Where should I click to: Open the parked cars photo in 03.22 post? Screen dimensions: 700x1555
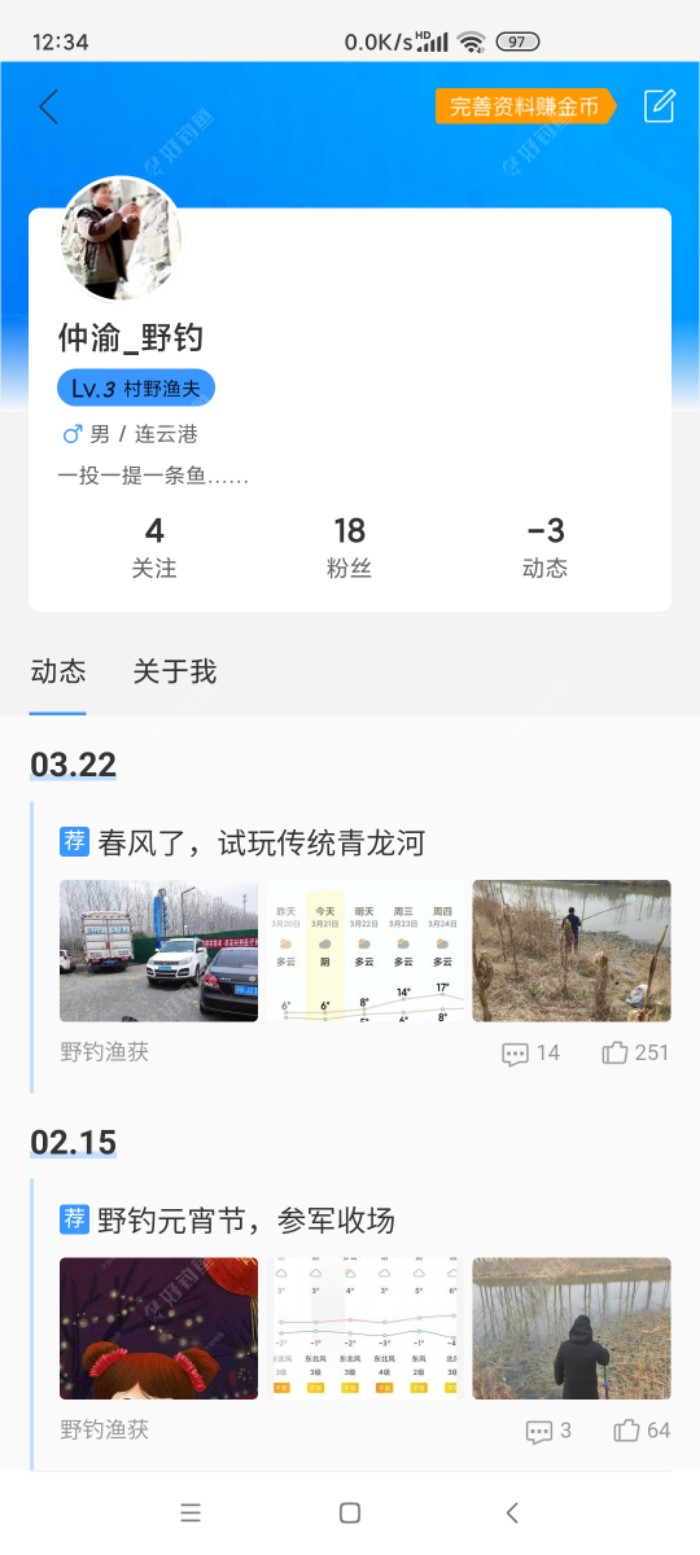[x=159, y=950]
